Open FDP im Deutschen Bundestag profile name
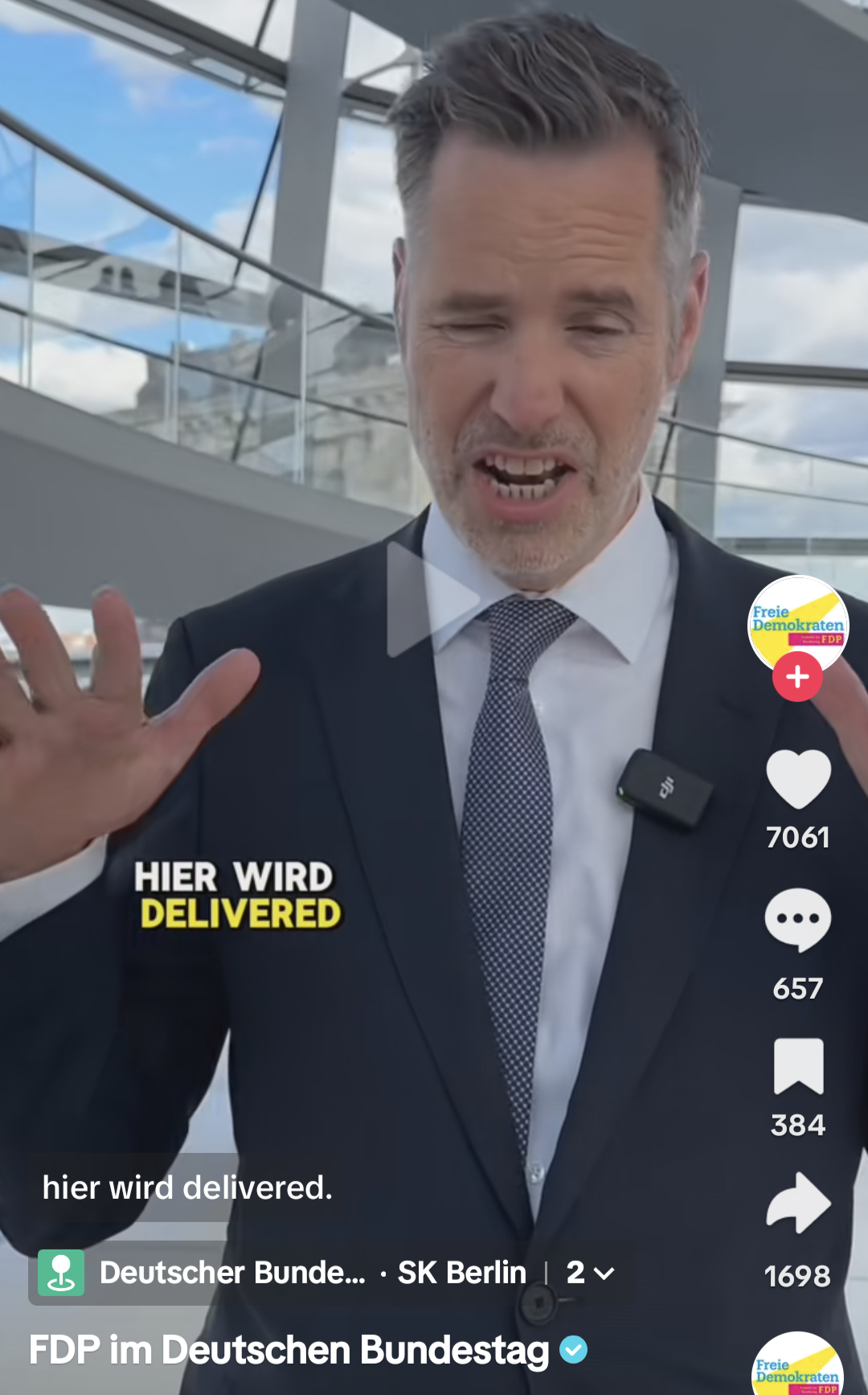This screenshot has width=868, height=1395. click(x=289, y=1350)
